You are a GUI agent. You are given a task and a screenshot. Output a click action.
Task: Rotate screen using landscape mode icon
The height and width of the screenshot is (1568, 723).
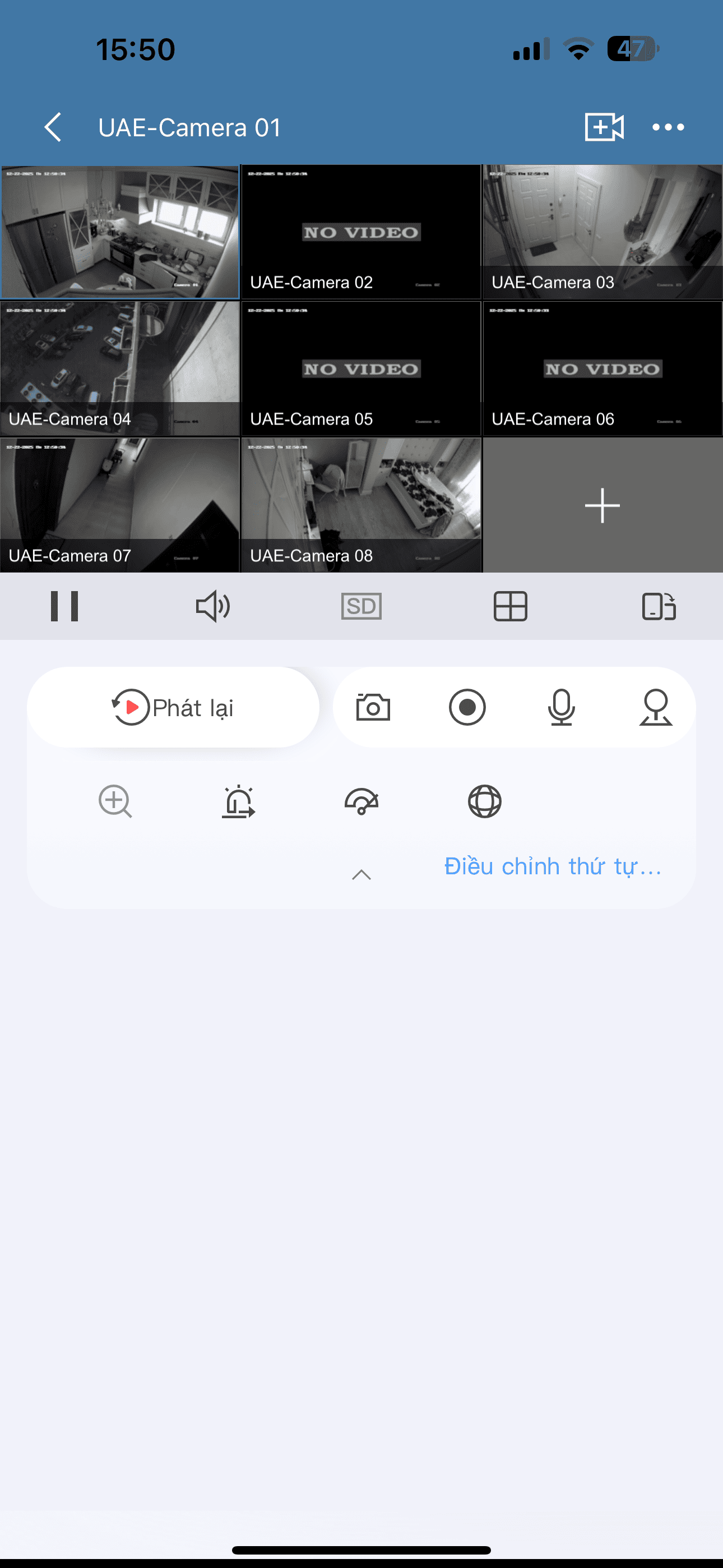coord(658,606)
